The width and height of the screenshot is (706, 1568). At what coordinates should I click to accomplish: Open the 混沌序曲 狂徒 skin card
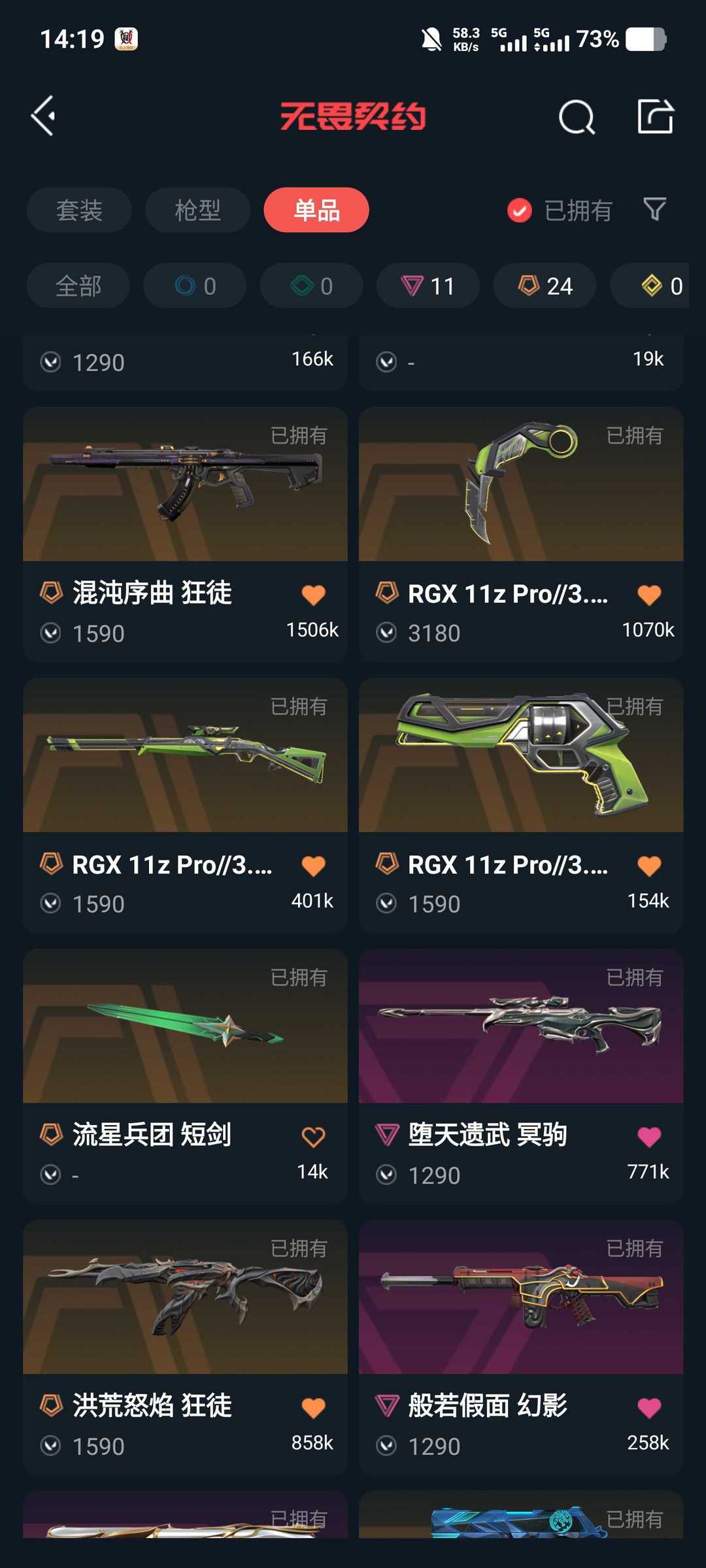click(185, 534)
